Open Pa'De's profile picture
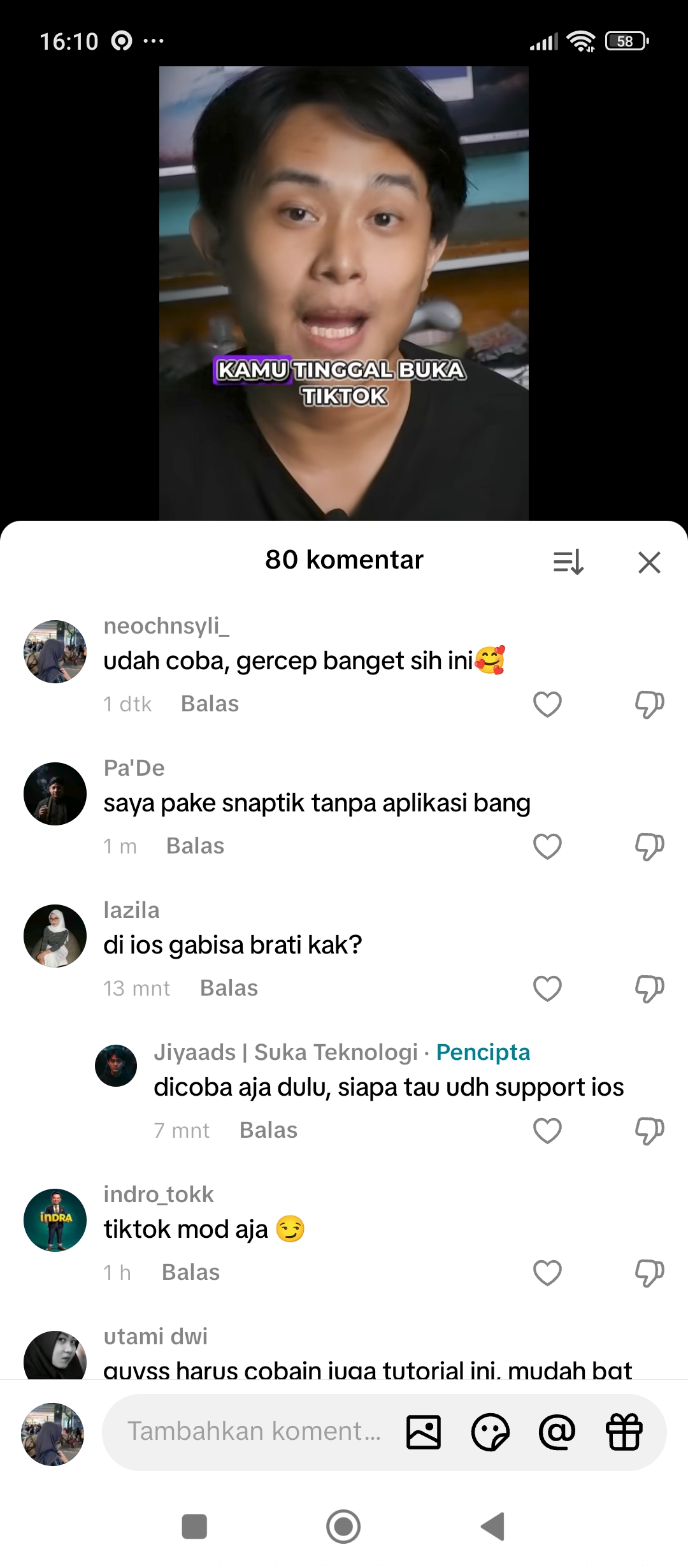This screenshot has height=1568, width=688. point(55,794)
